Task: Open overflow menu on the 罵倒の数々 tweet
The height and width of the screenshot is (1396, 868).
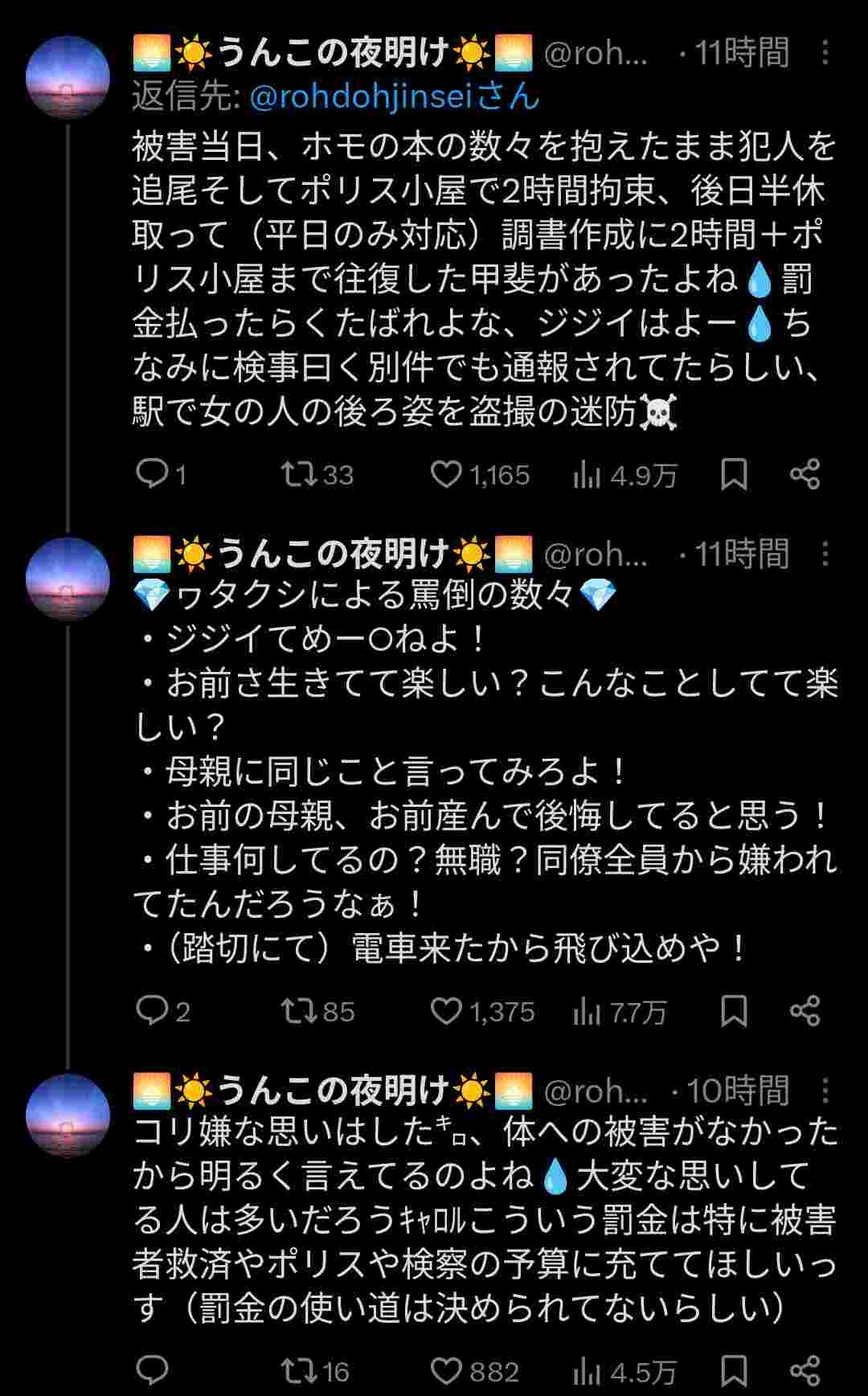Action: [x=825, y=554]
